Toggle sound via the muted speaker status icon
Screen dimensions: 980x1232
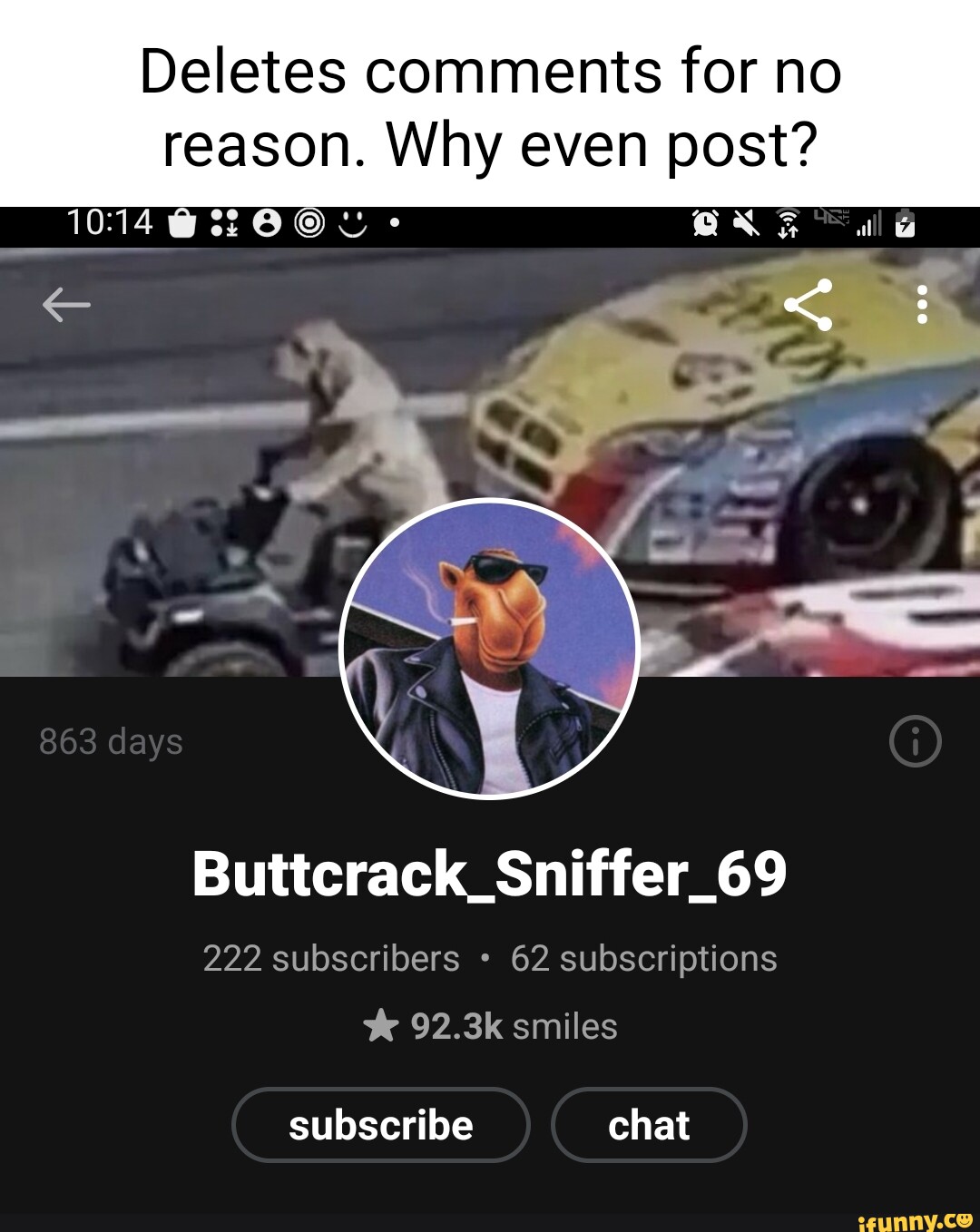(746, 222)
